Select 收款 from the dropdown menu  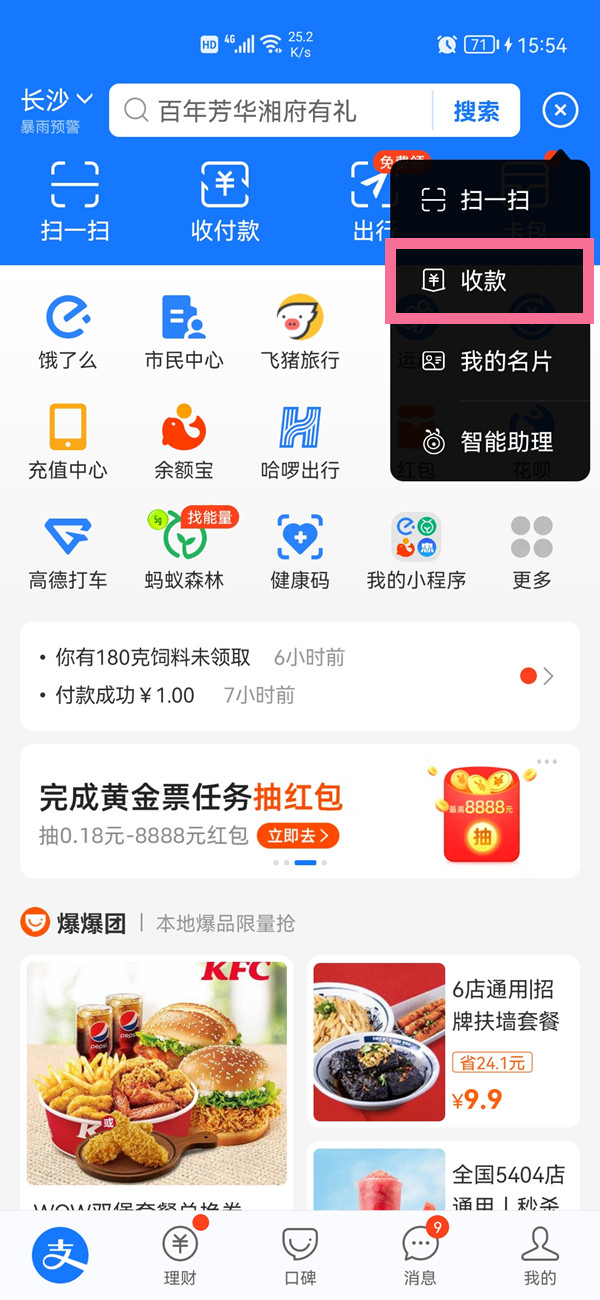tap(490, 281)
